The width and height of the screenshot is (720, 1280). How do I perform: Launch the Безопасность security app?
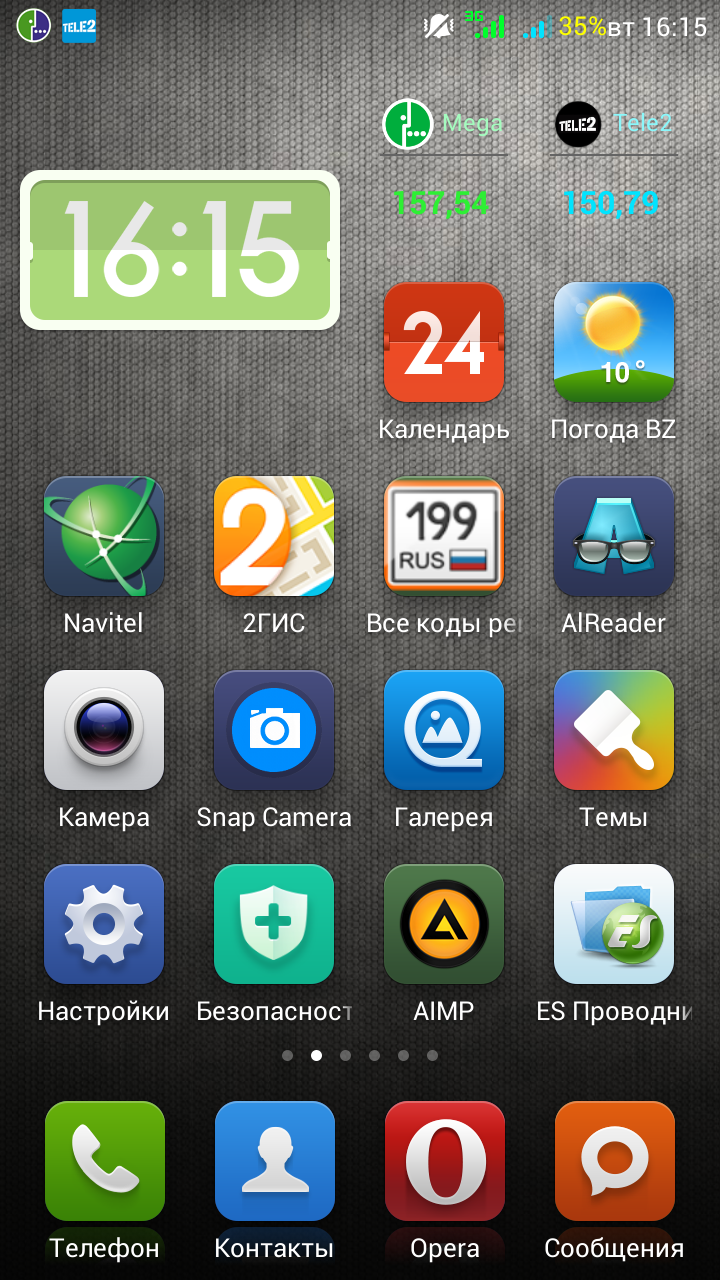pos(274,924)
